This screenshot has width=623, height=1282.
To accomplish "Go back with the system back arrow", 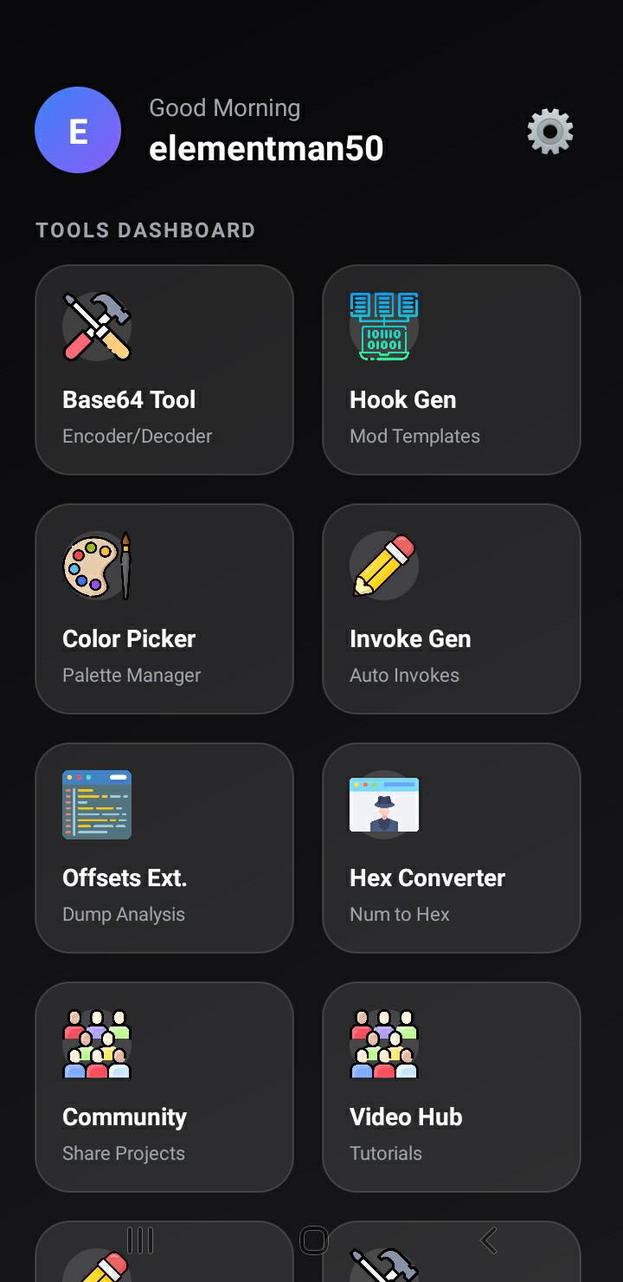I will (x=488, y=1240).
